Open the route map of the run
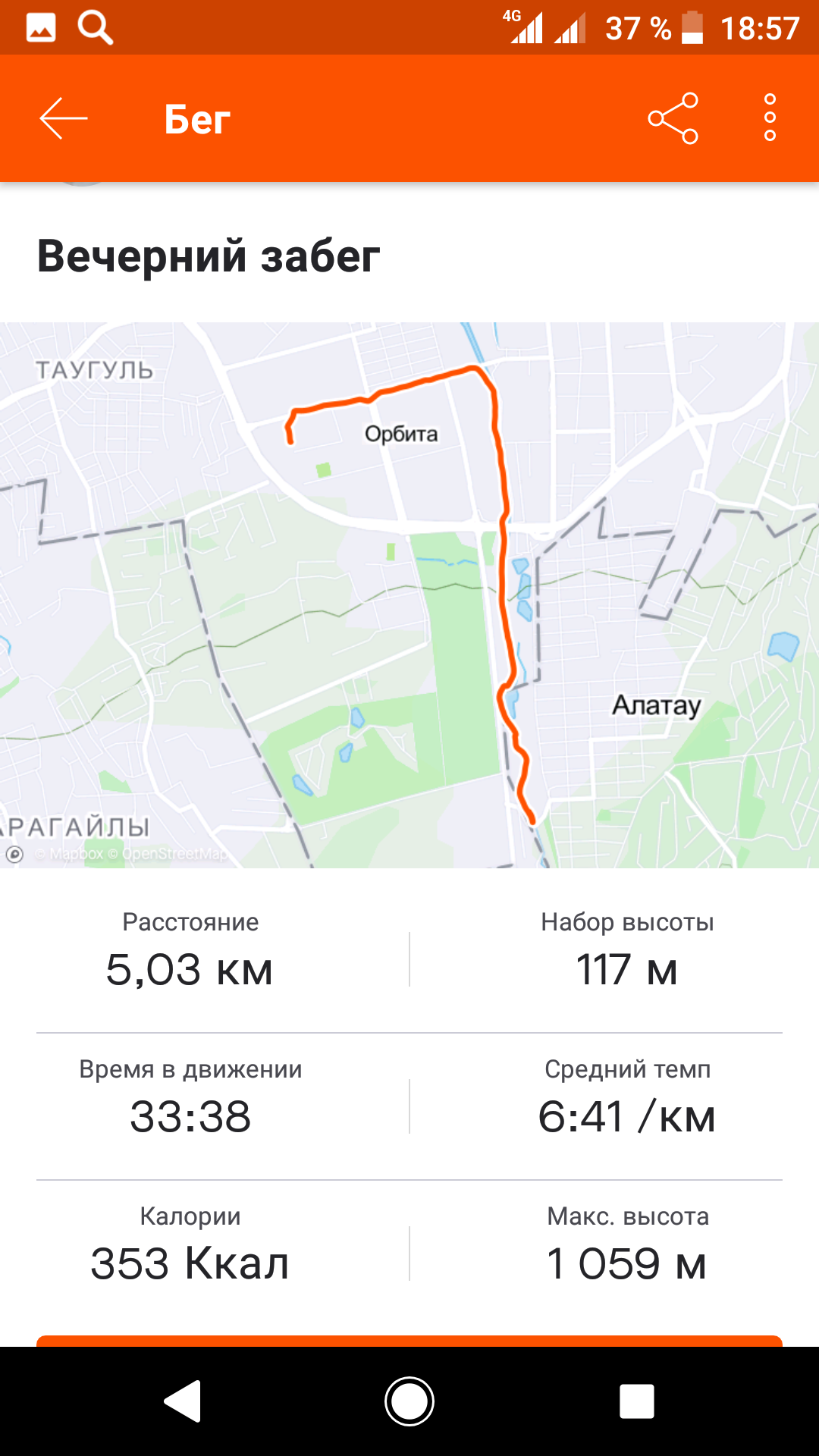 point(409,595)
